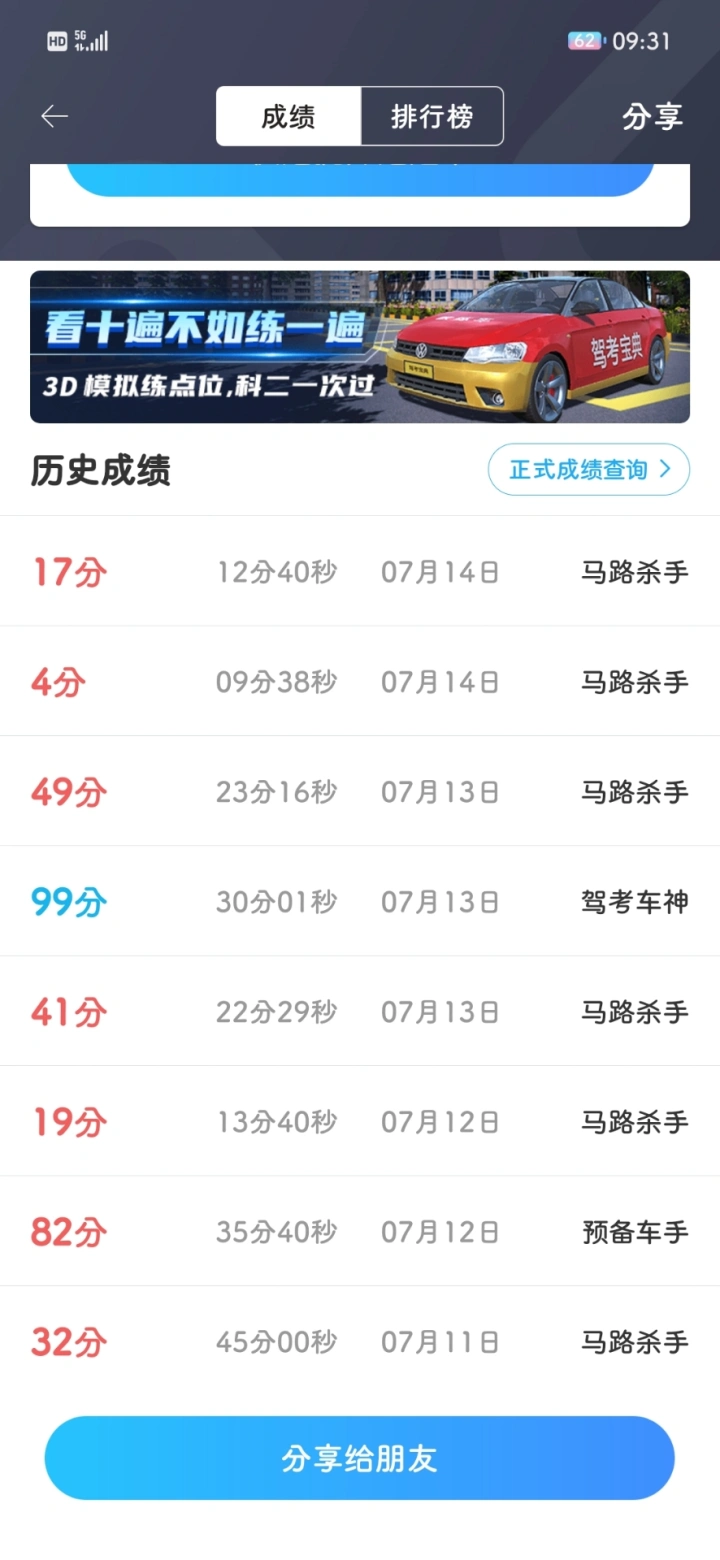This screenshot has width=720, height=1560.
Task: View the 32分 score record
Action: tap(360, 1342)
